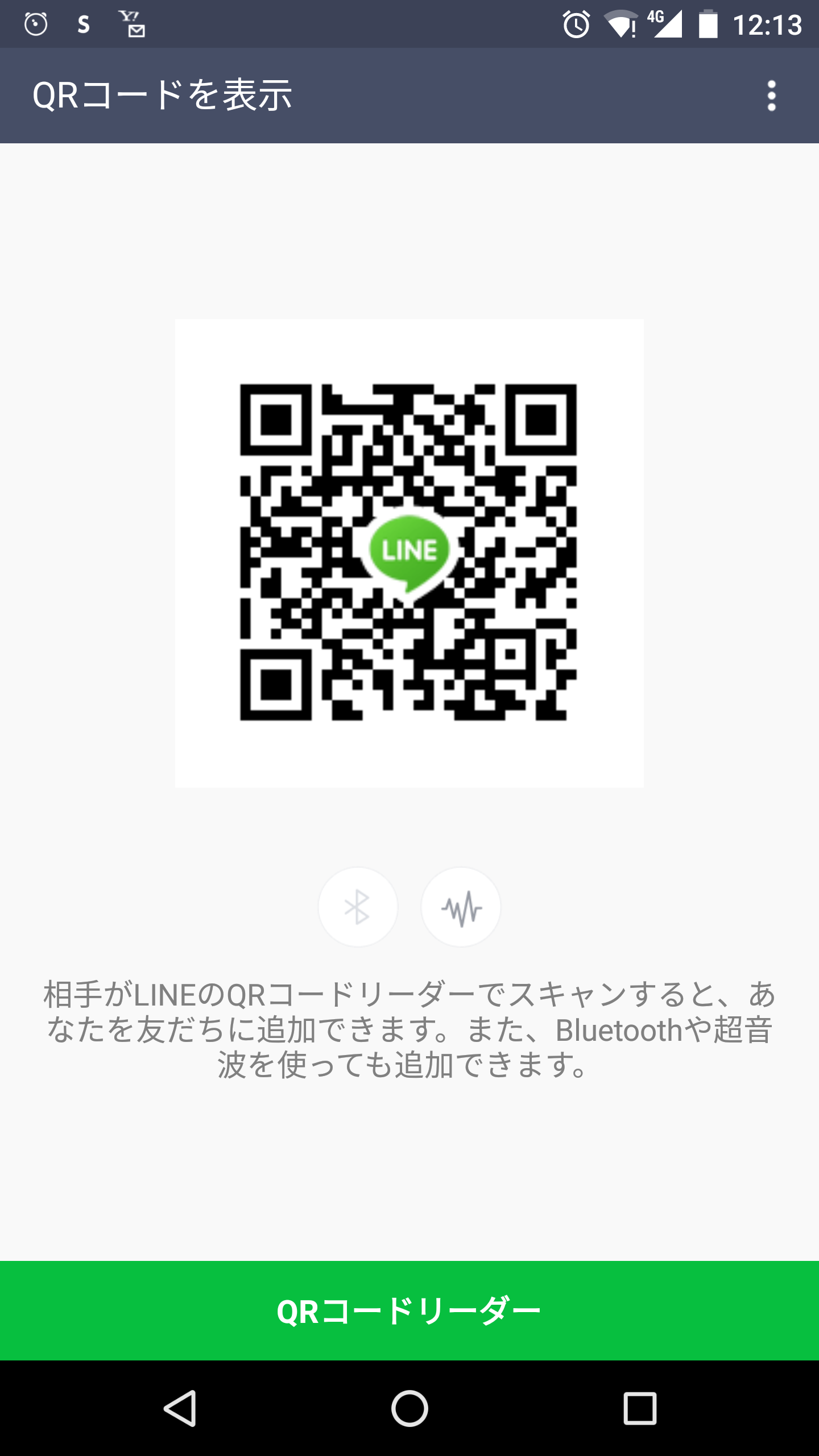
Task: Open the overflow menu
Action: click(x=771, y=96)
